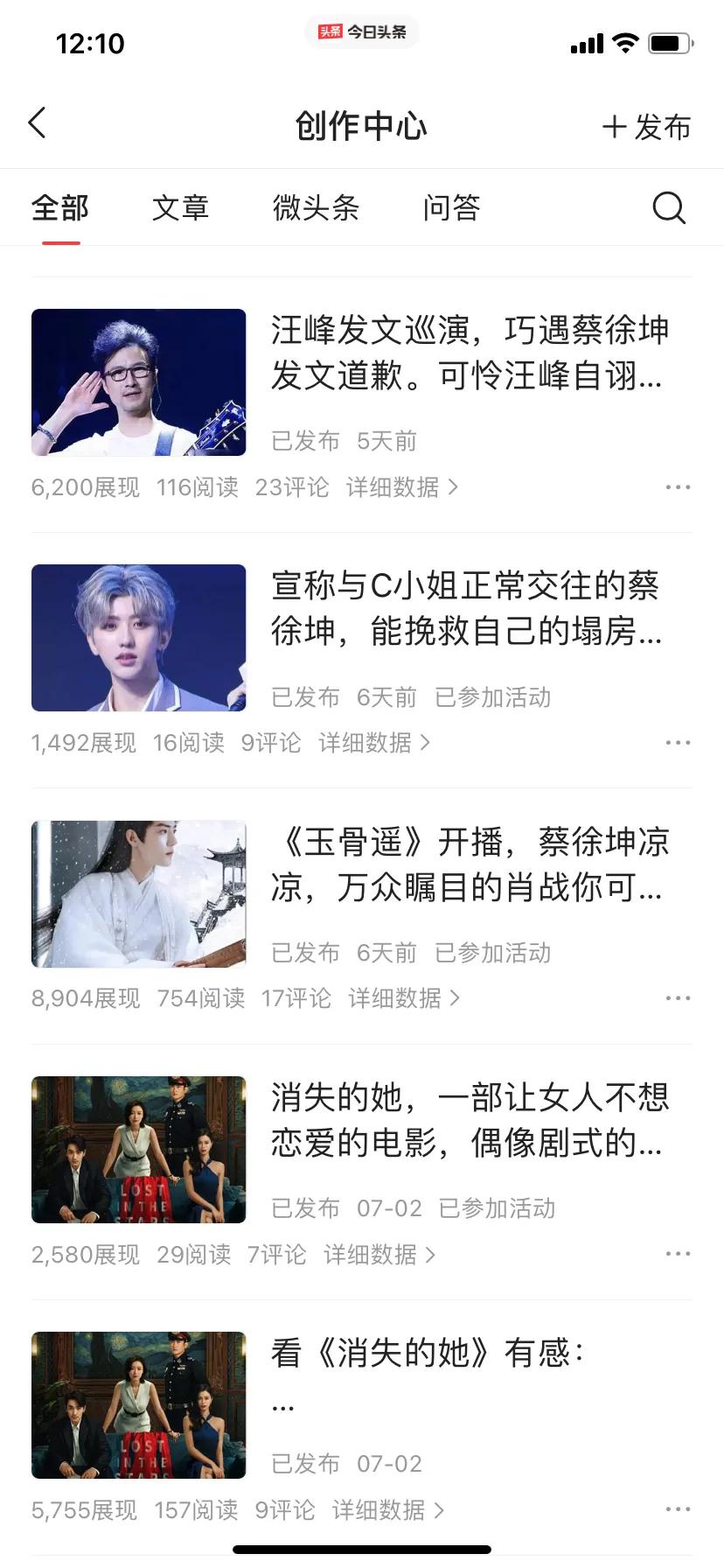
Task: Tap the 今日头条 badge at the top
Action: pos(362,31)
